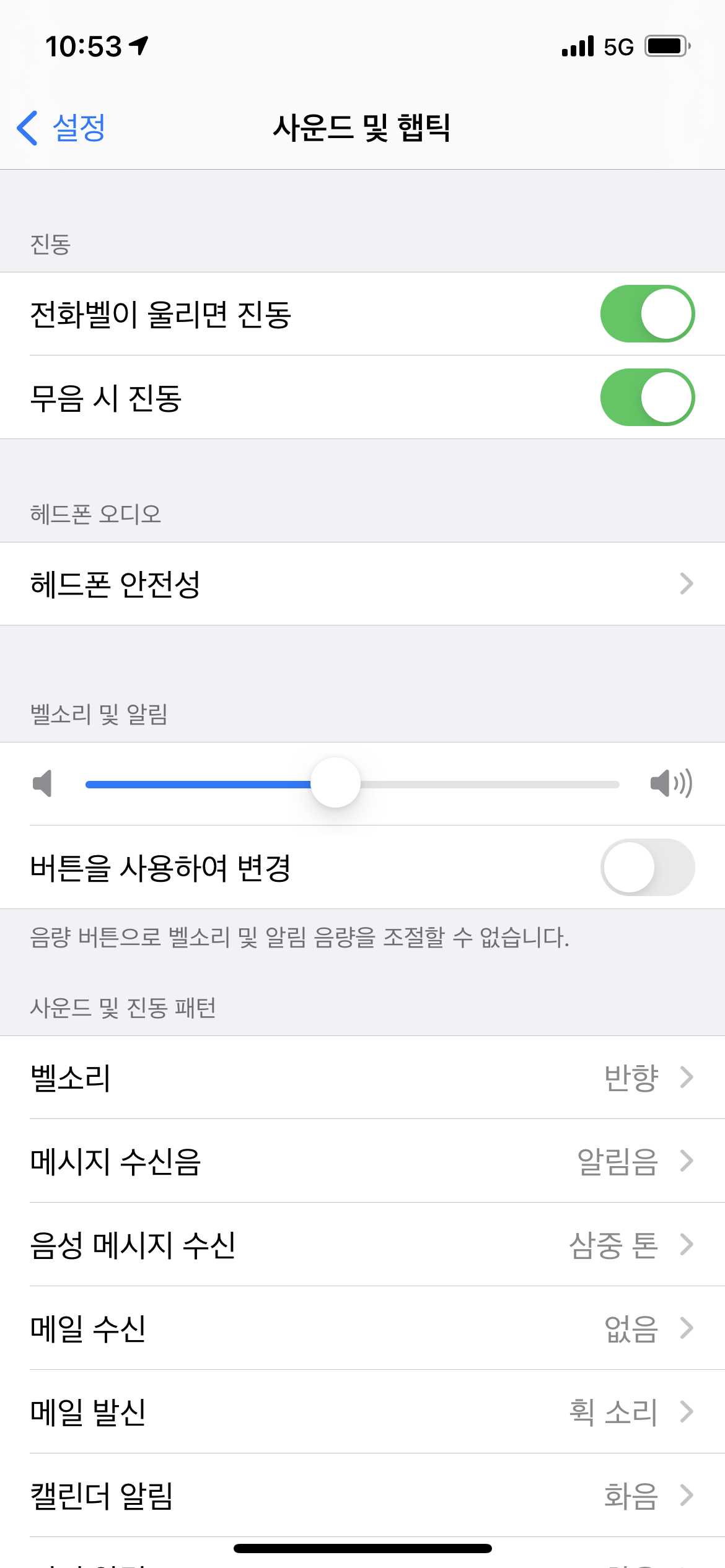Viewport: 725px width, 1568px height.
Task: Open 헤드폰 안전성
Action: click(362, 584)
